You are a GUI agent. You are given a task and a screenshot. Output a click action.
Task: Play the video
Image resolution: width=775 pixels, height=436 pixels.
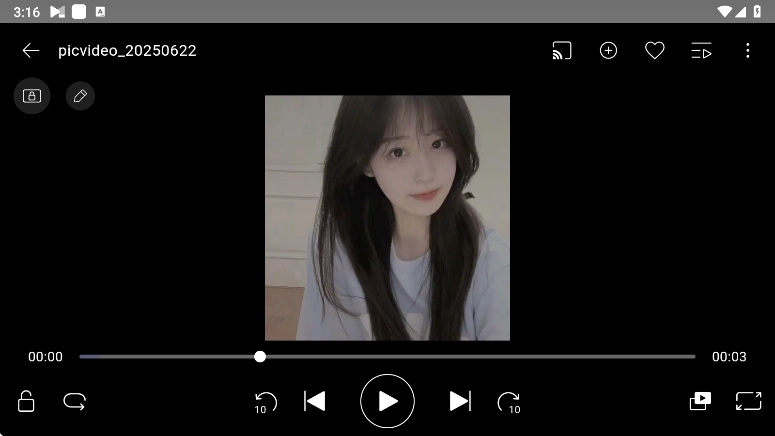pyautogui.click(x=387, y=401)
